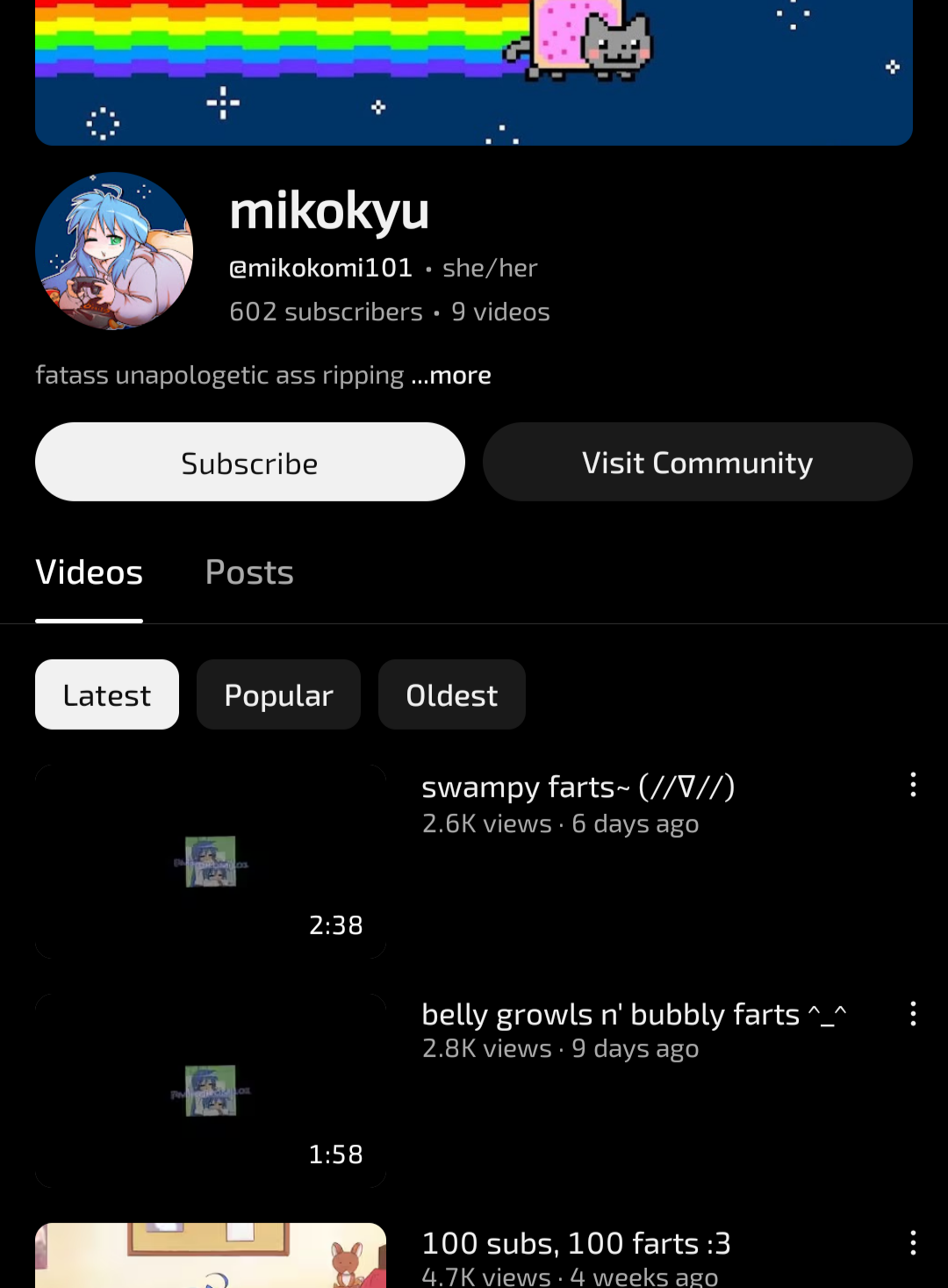The image size is (948, 1288).
Task: Sort videos by Oldest
Action: [x=451, y=695]
